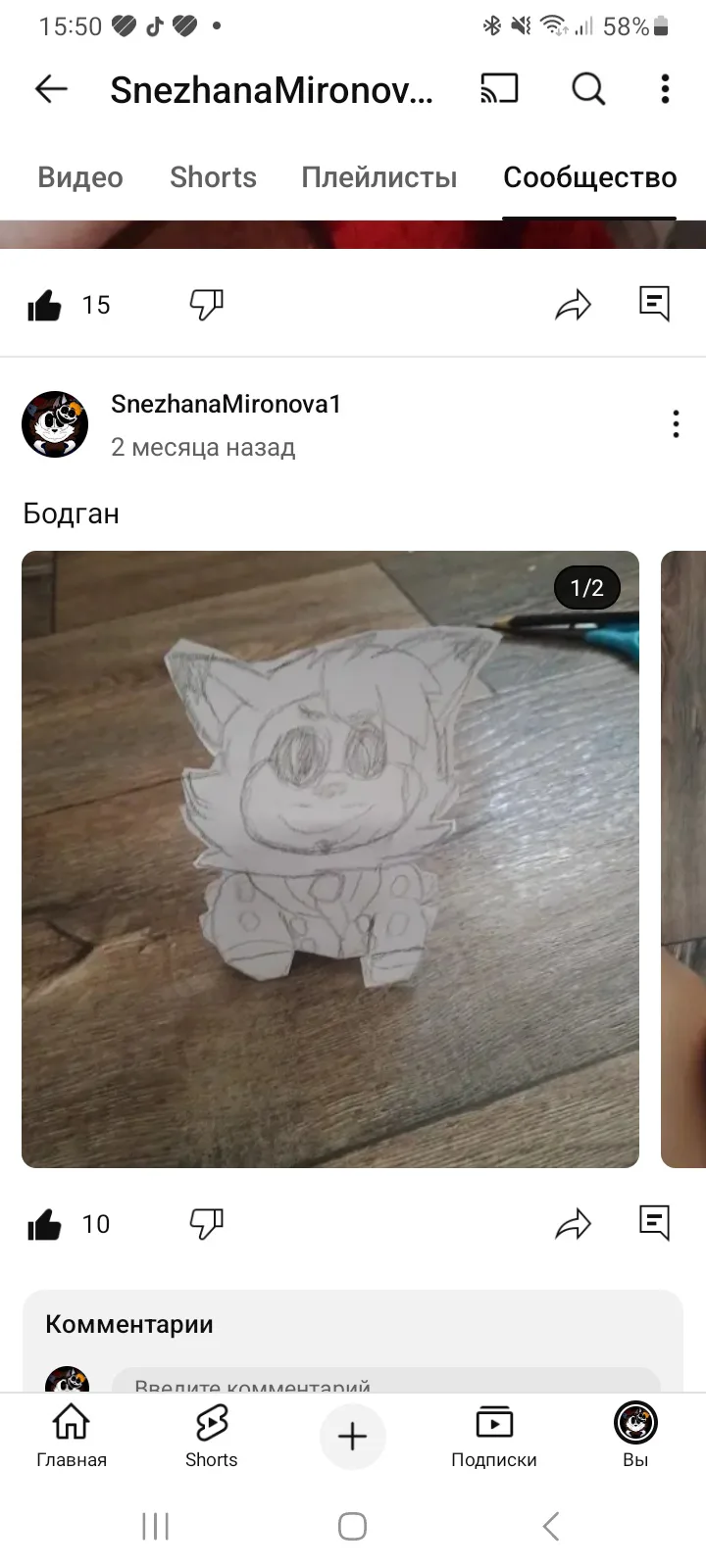706x1568 pixels.
Task: Share the post with 15 likes
Action: 574,306
